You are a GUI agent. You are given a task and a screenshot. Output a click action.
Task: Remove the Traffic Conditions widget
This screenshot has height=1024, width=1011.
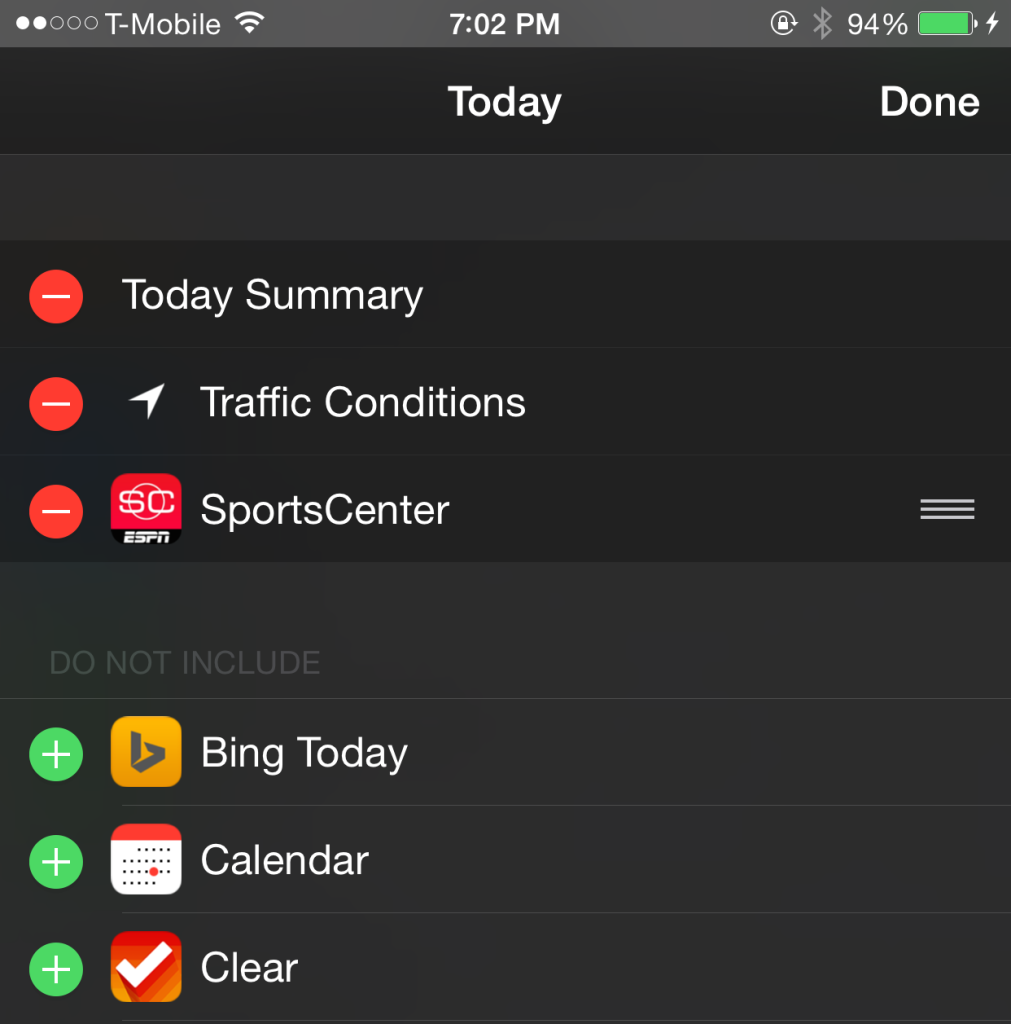click(56, 403)
